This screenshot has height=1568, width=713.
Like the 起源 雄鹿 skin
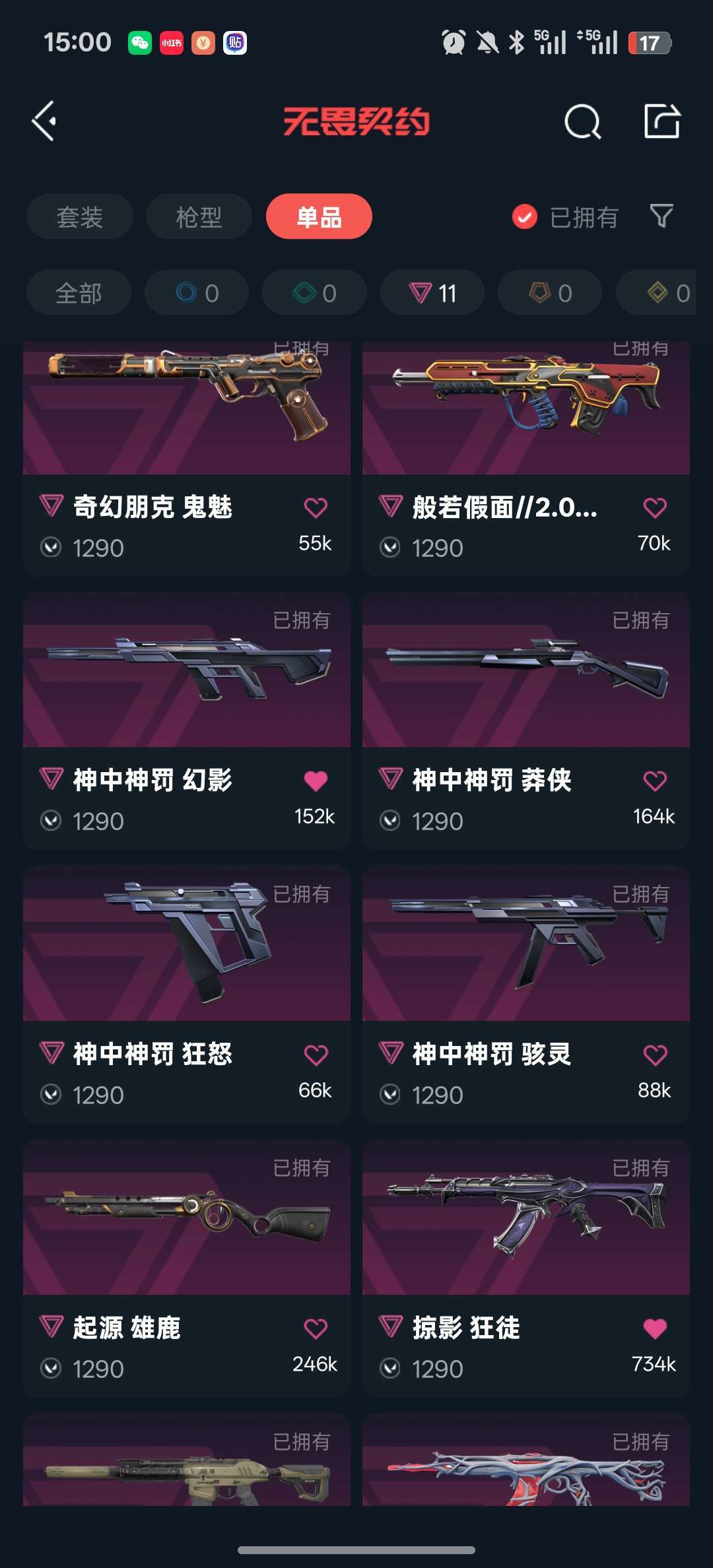pyautogui.click(x=316, y=1328)
